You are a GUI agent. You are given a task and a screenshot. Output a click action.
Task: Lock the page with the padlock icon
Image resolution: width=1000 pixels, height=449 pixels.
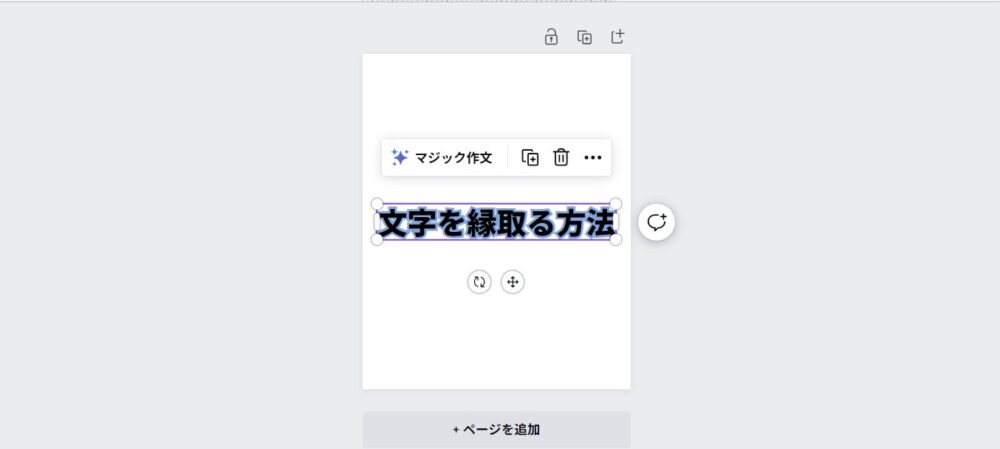(550, 37)
